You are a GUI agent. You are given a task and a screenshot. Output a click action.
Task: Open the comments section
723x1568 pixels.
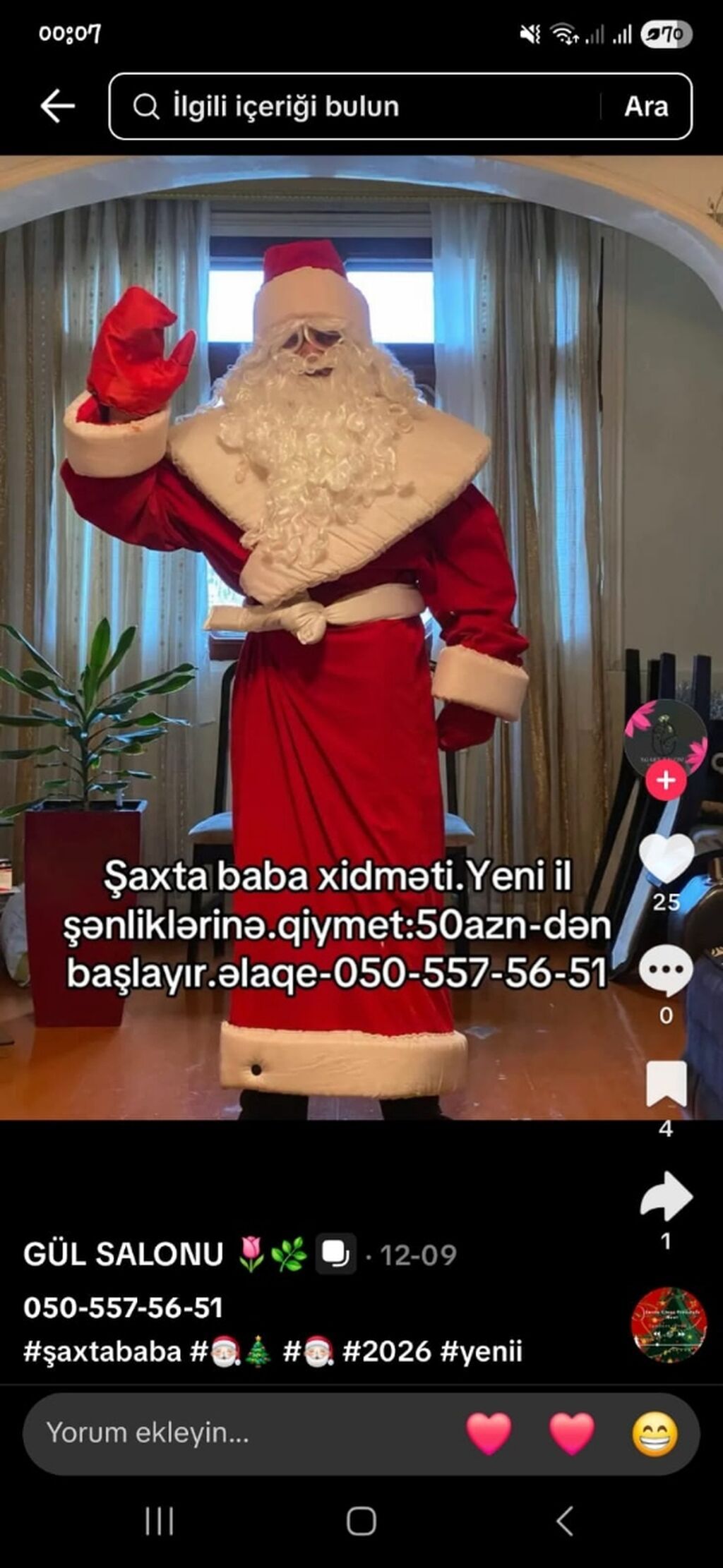(x=666, y=970)
